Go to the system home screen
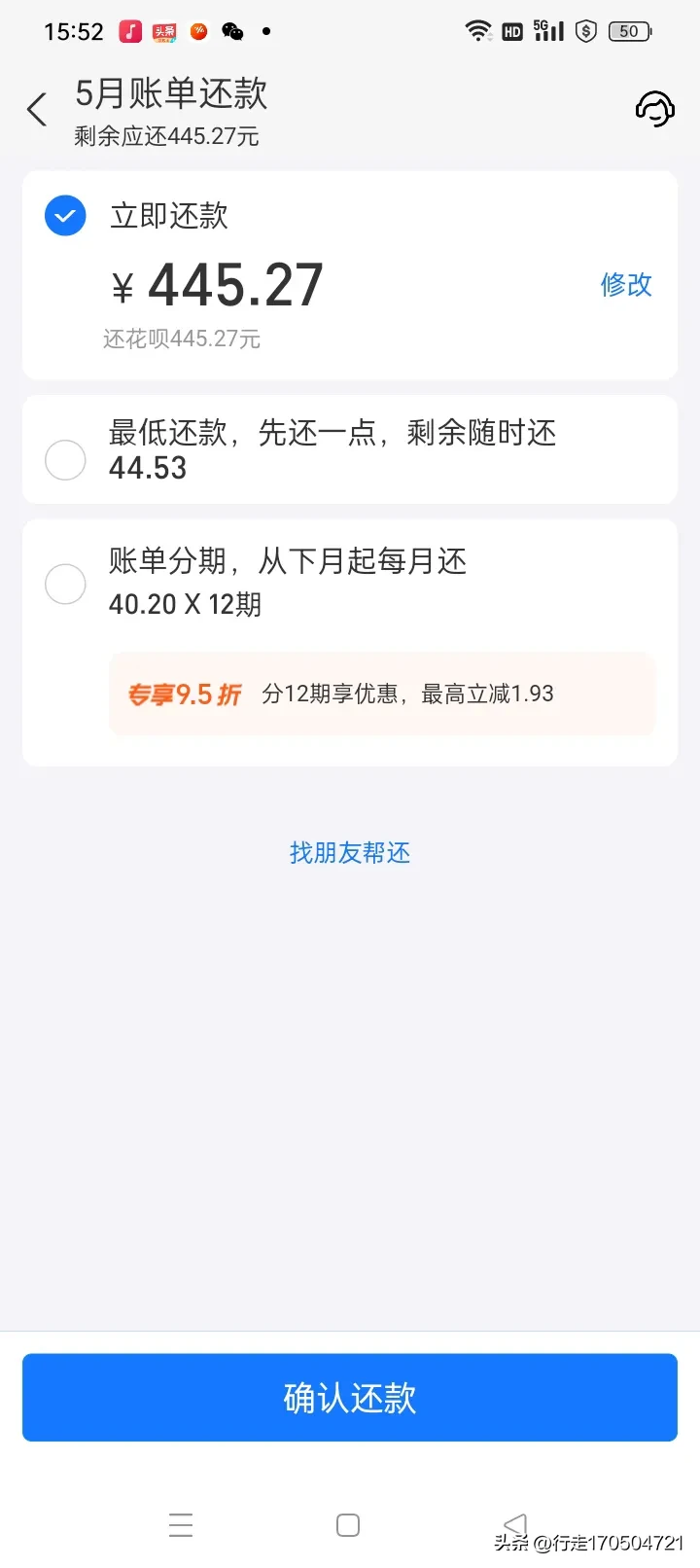This screenshot has width=700, height=1568. 348,1524
